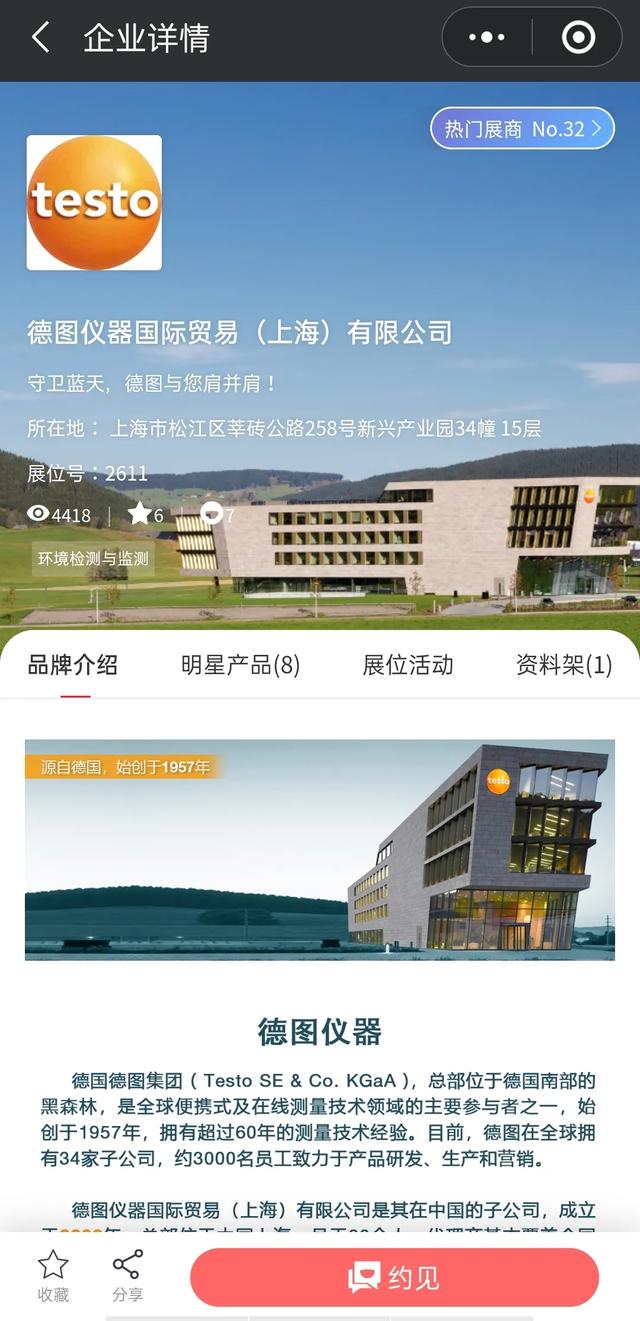Image resolution: width=640 pixels, height=1321 pixels.
Task: Switch to 展位活动 tab
Action: click(x=407, y=665)
